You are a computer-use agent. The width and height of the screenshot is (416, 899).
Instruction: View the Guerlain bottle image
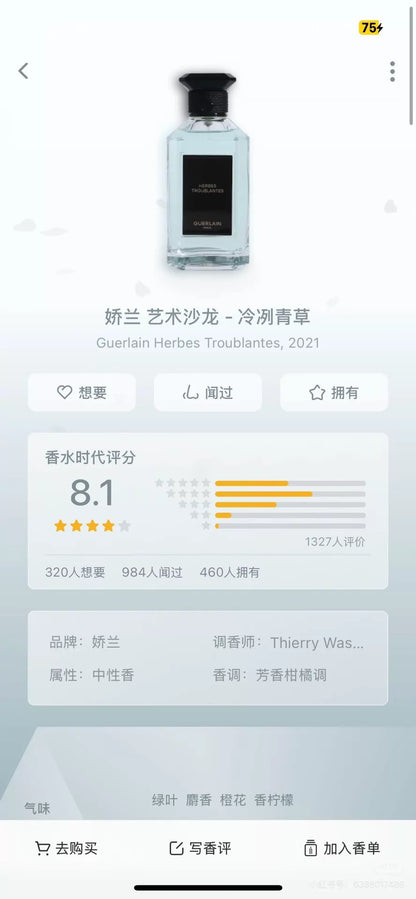207,171
